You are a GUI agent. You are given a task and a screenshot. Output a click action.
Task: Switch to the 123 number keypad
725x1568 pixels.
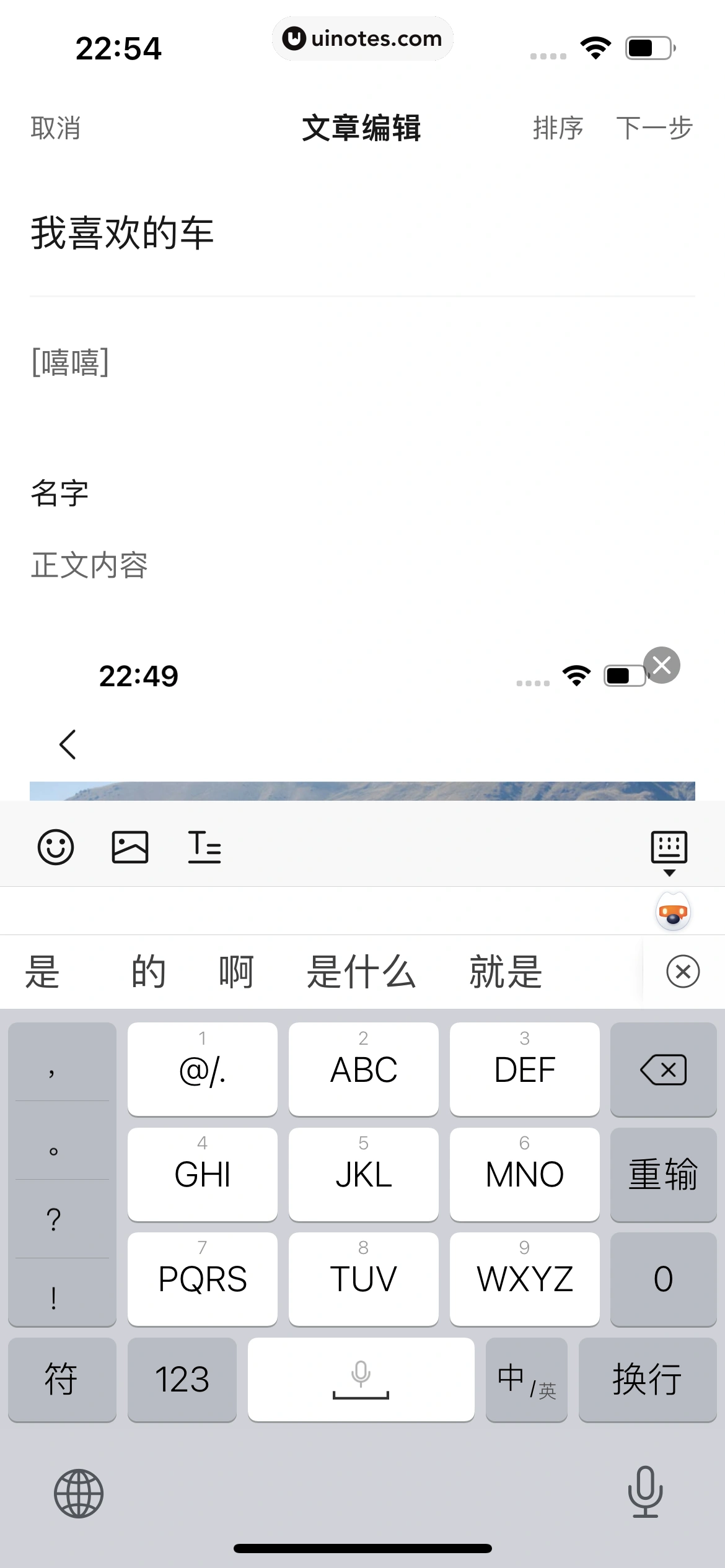point(182,1380)
